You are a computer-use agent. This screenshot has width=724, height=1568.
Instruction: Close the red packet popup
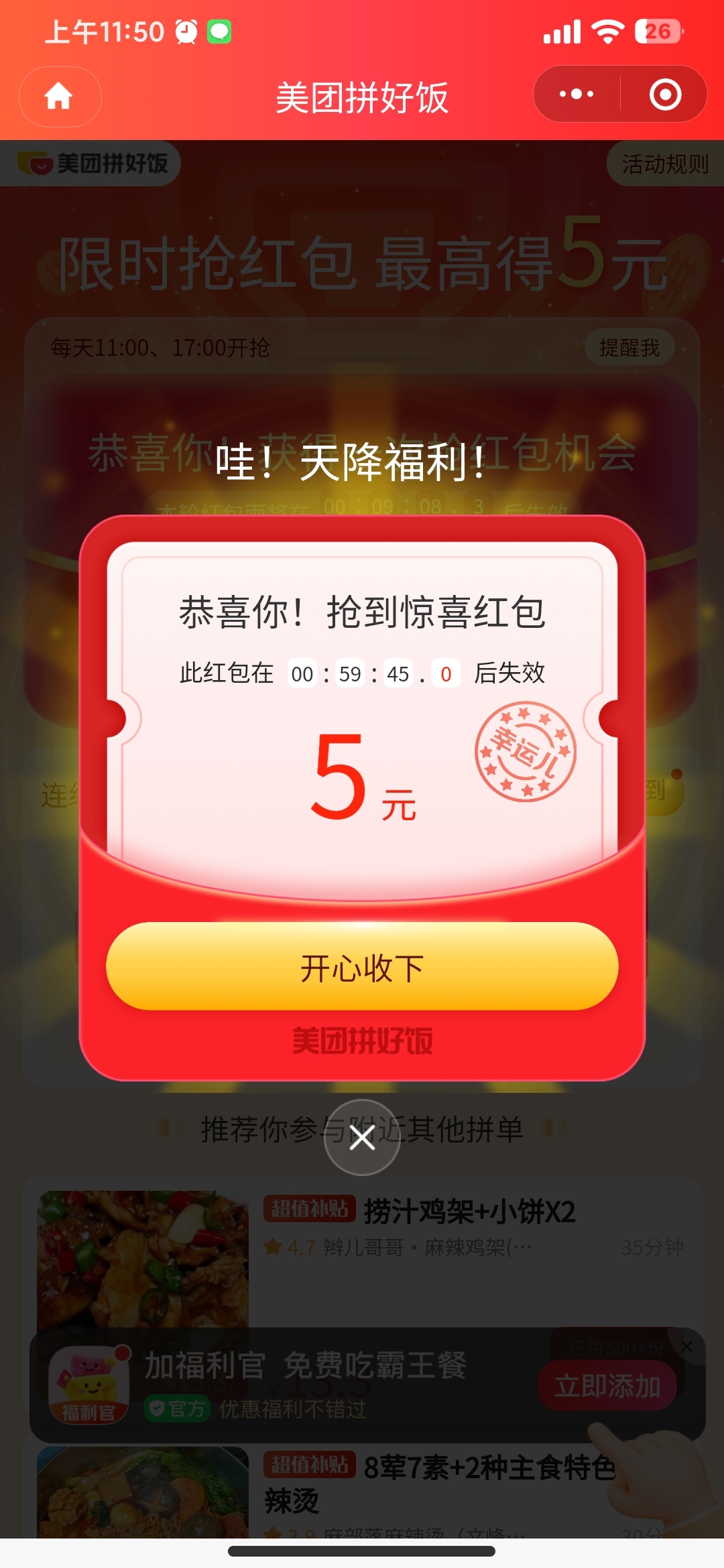coord(362,1137)
